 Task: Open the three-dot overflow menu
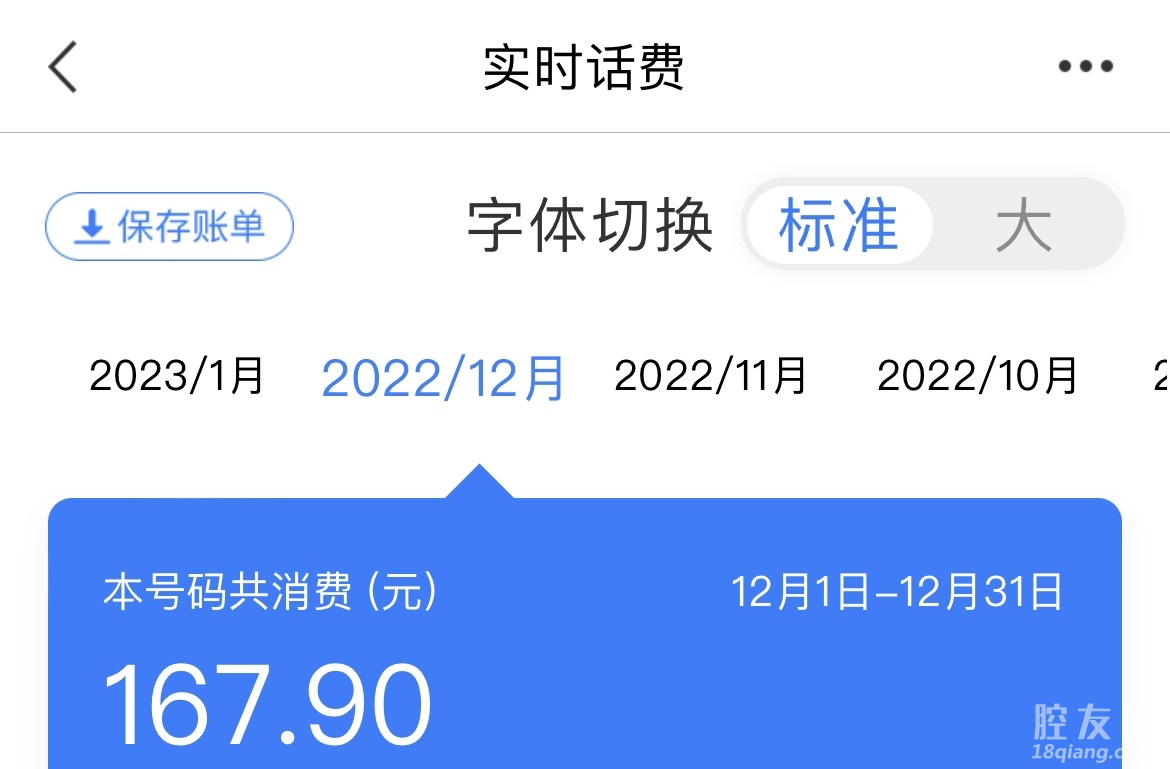point(1085,67)
